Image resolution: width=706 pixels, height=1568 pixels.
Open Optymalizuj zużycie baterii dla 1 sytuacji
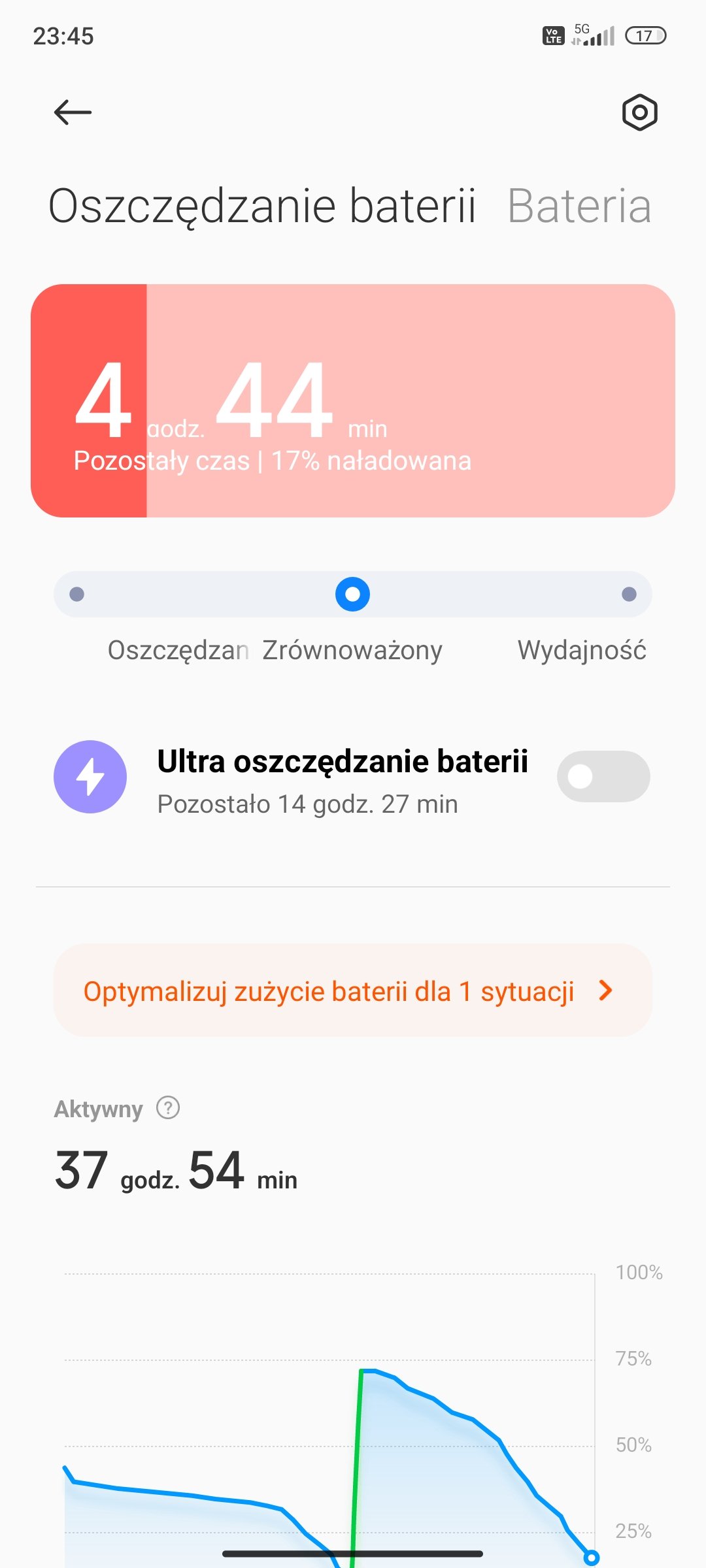[352, 990]
